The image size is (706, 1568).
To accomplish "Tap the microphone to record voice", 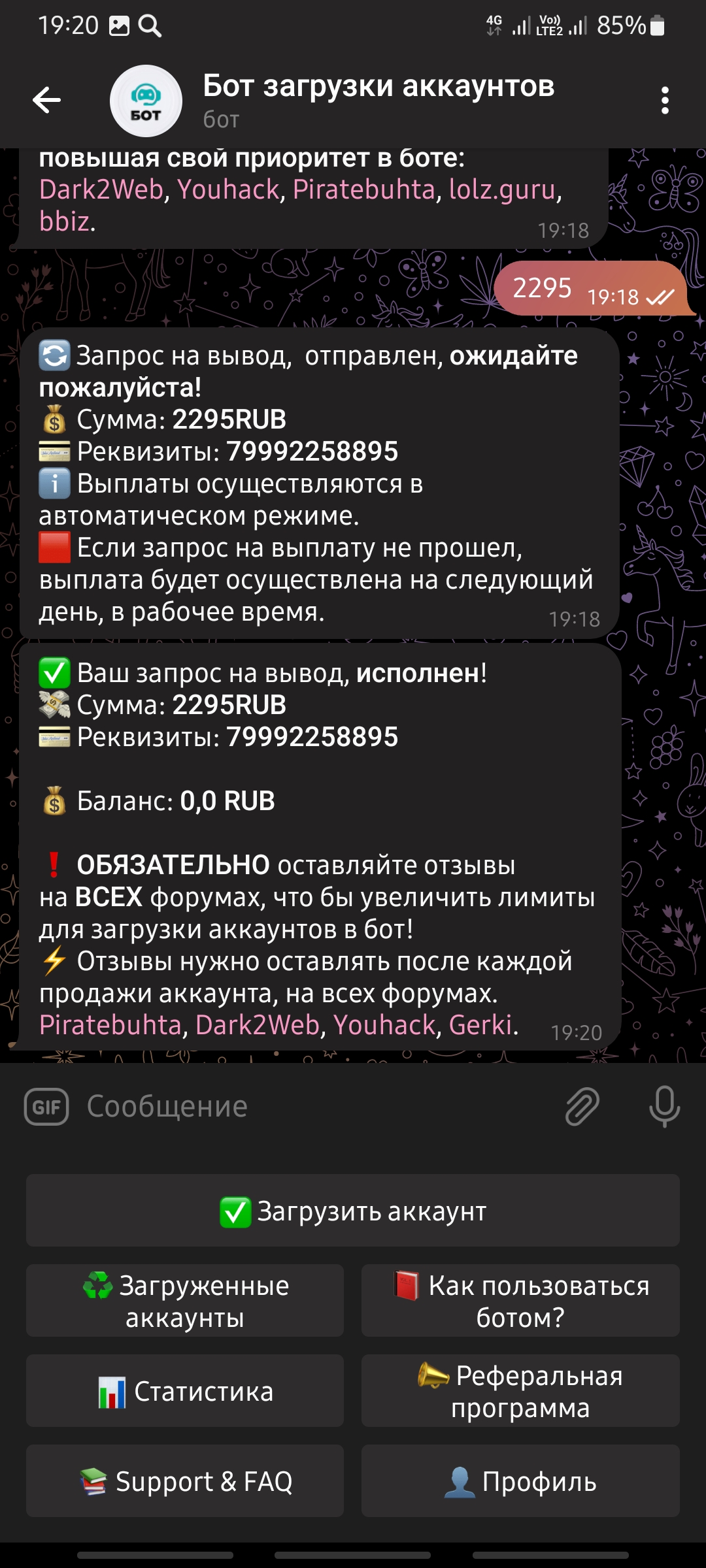I will coord(664,1107).
